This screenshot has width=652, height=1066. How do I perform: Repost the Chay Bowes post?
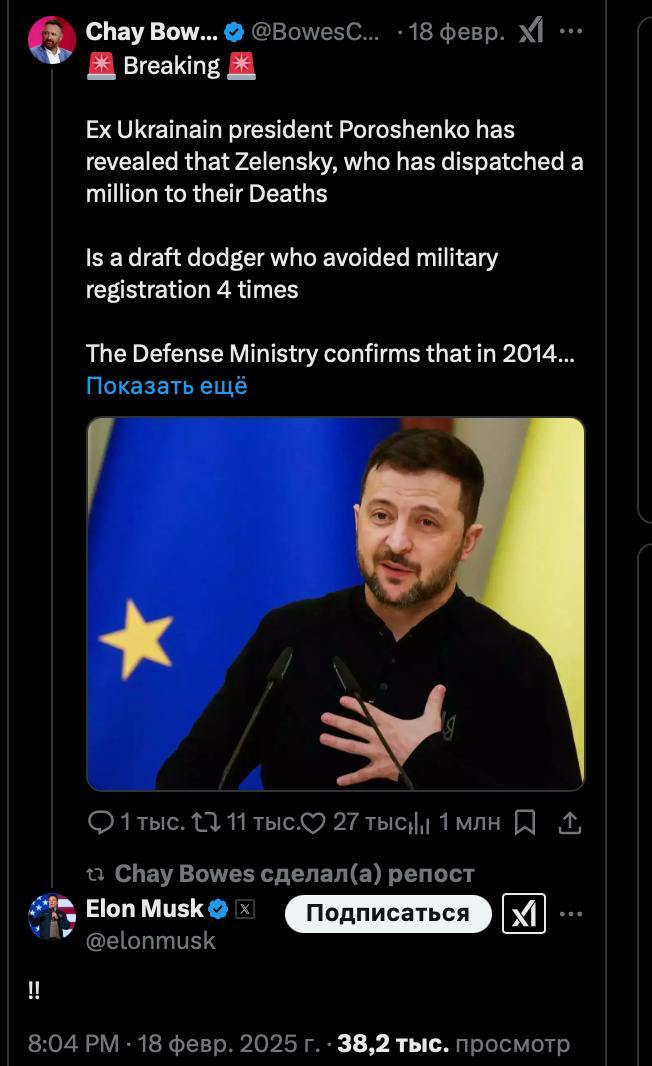pyautogui.click(x=204, y=822)
